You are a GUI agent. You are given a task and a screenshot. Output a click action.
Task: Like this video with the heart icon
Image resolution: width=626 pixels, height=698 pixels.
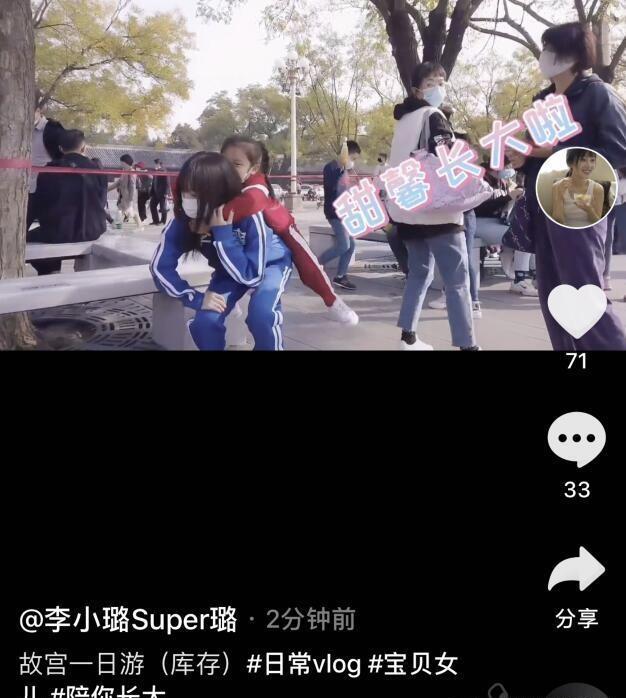[x=577, y=312]
